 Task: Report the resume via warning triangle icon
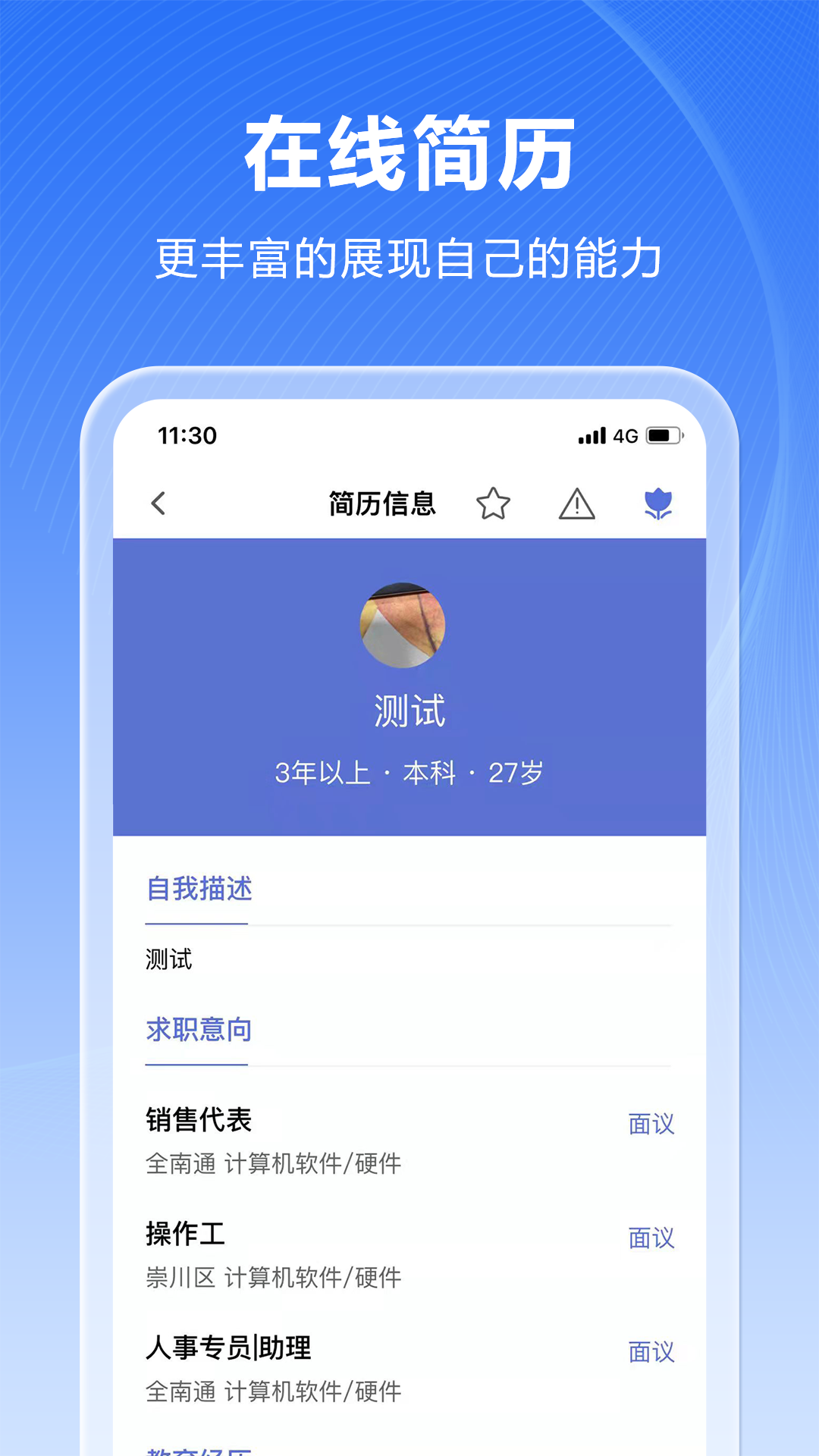click(576, 503)
